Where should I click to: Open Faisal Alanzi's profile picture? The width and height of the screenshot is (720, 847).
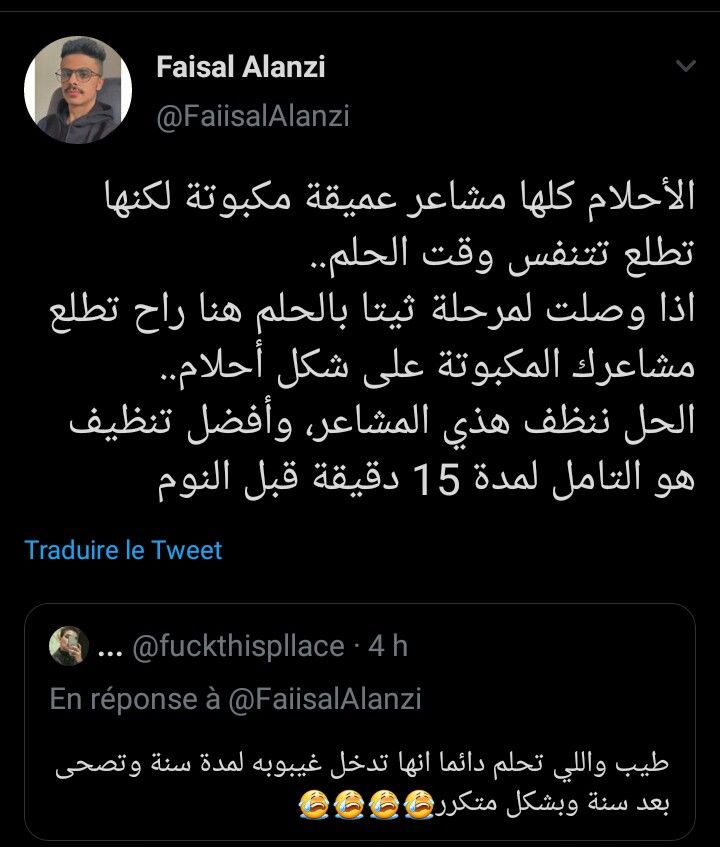tap(78, 91)
